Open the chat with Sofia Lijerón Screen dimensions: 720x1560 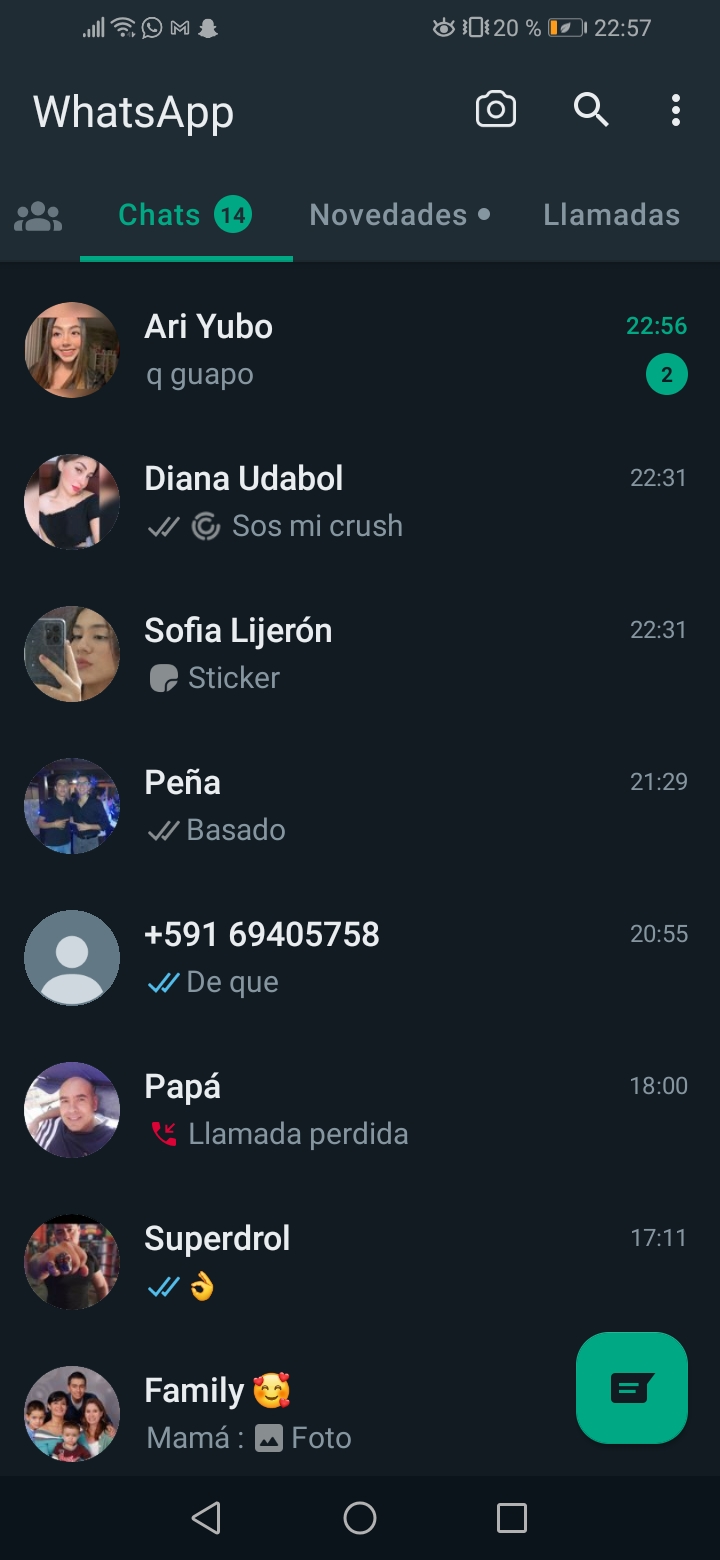click(360, 654)
